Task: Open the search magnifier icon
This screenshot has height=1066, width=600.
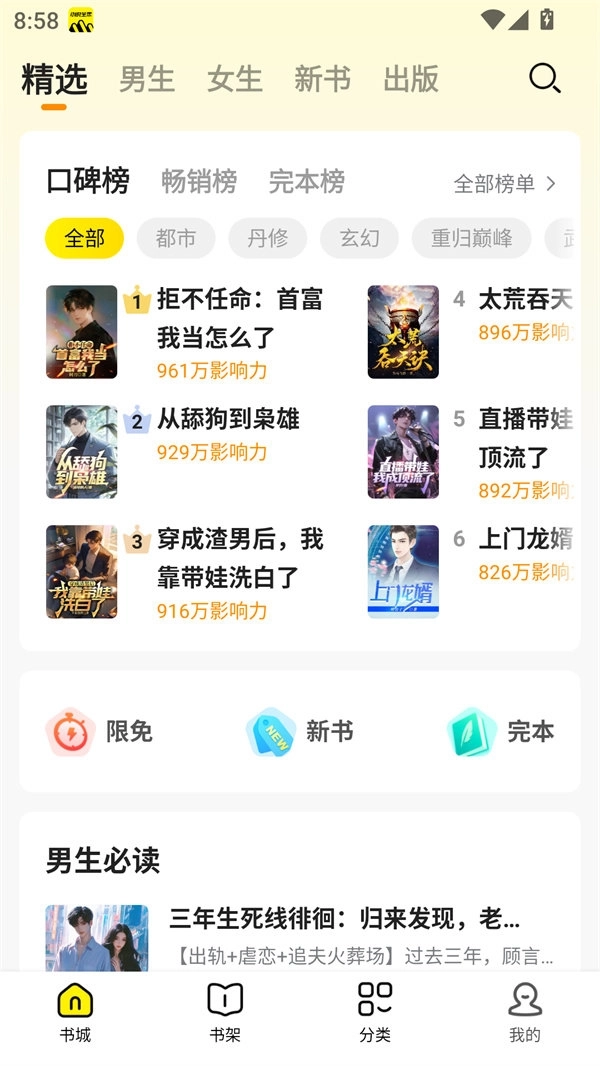Action: point(544,78)
